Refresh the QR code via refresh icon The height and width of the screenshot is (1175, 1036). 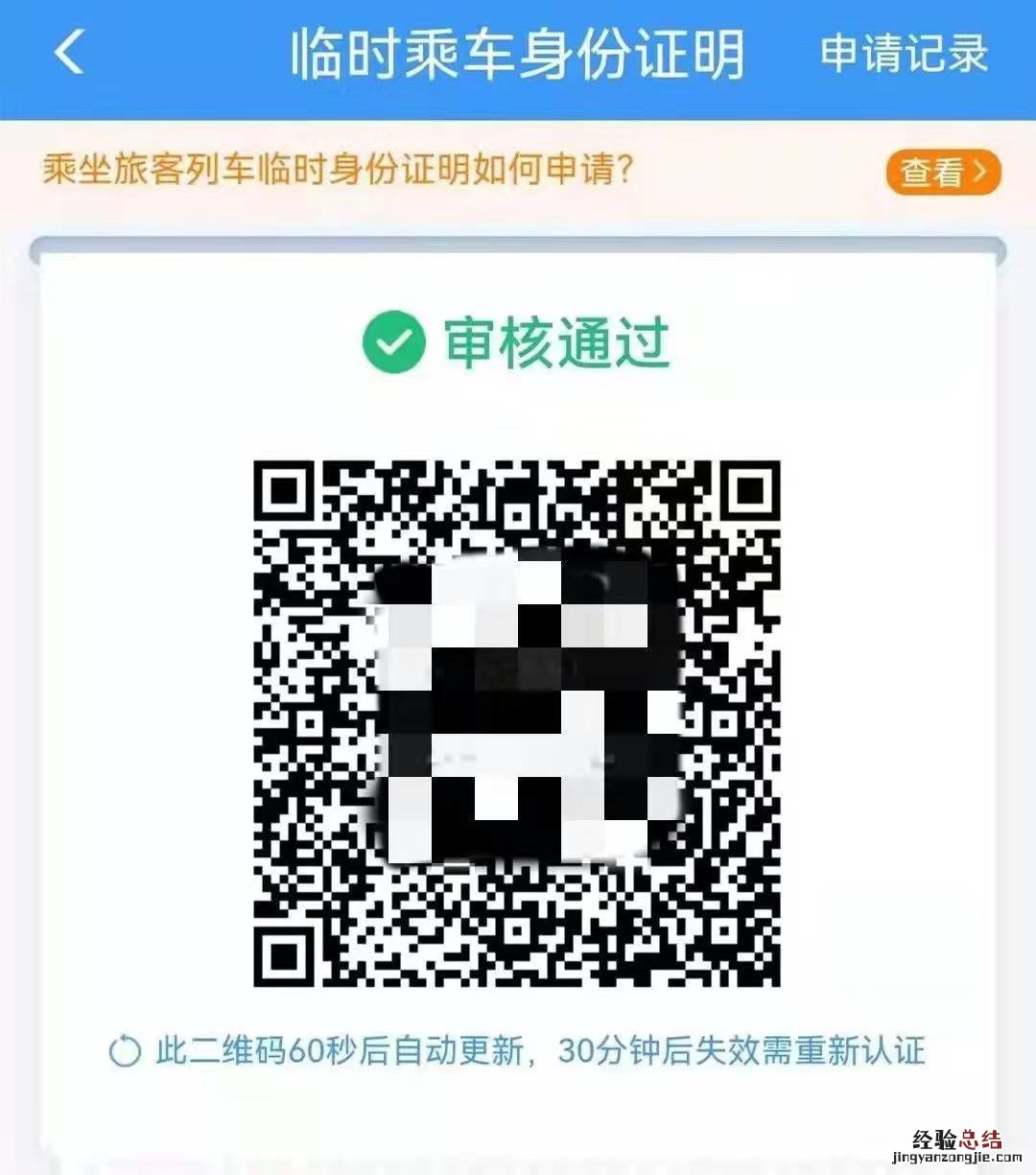click(126, 1051)
